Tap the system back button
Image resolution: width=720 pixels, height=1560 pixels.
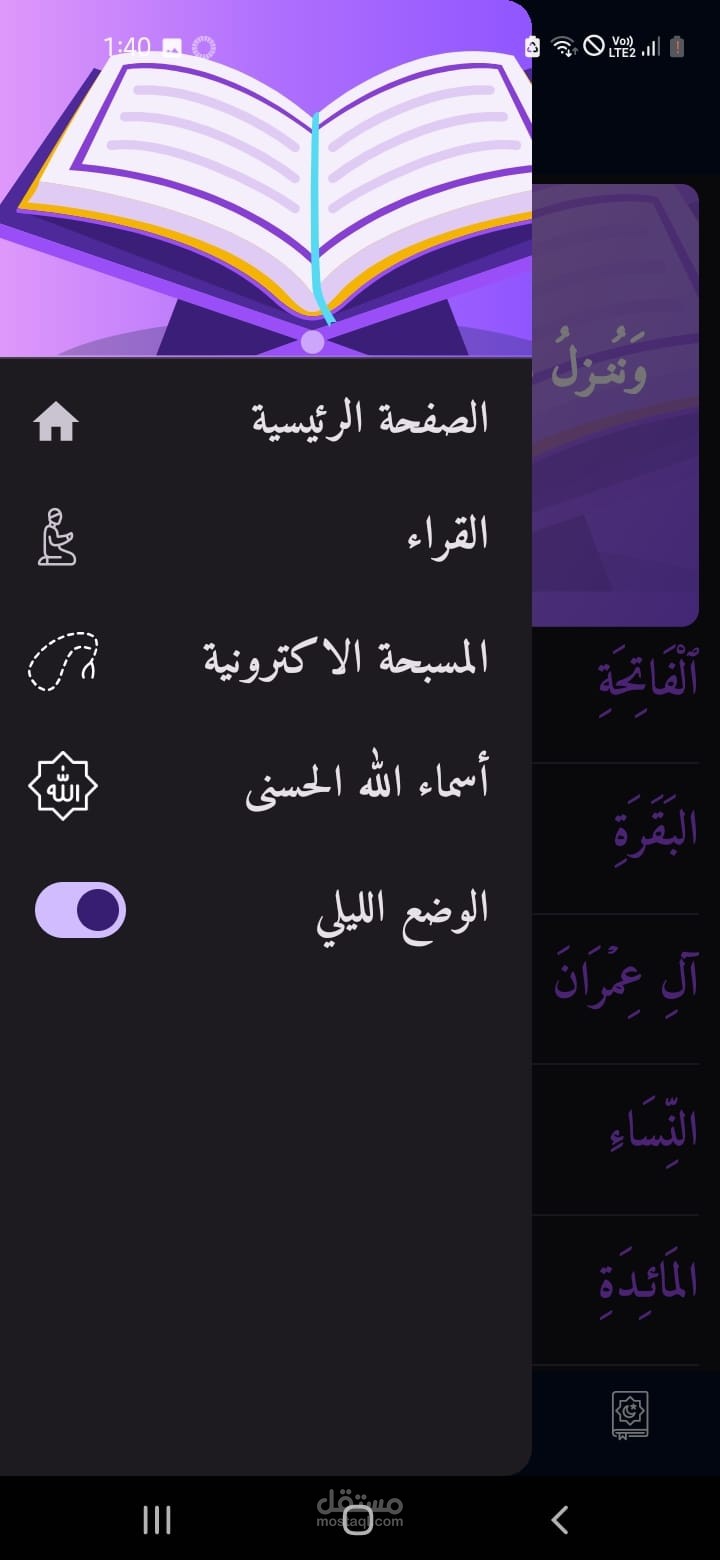pyautogui.click(x=560, y=1520)
